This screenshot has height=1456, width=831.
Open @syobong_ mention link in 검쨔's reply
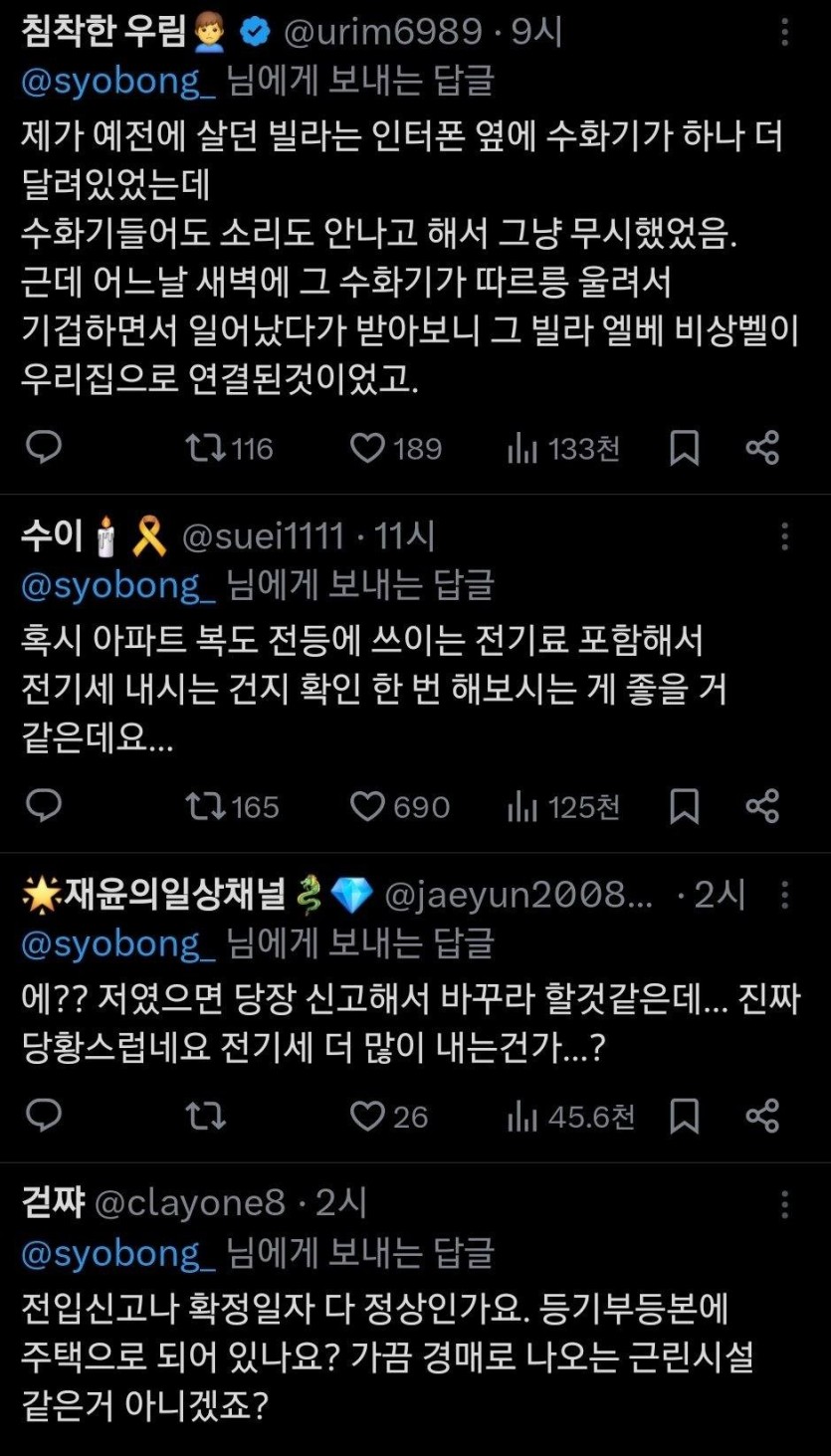pos(118,1252)
